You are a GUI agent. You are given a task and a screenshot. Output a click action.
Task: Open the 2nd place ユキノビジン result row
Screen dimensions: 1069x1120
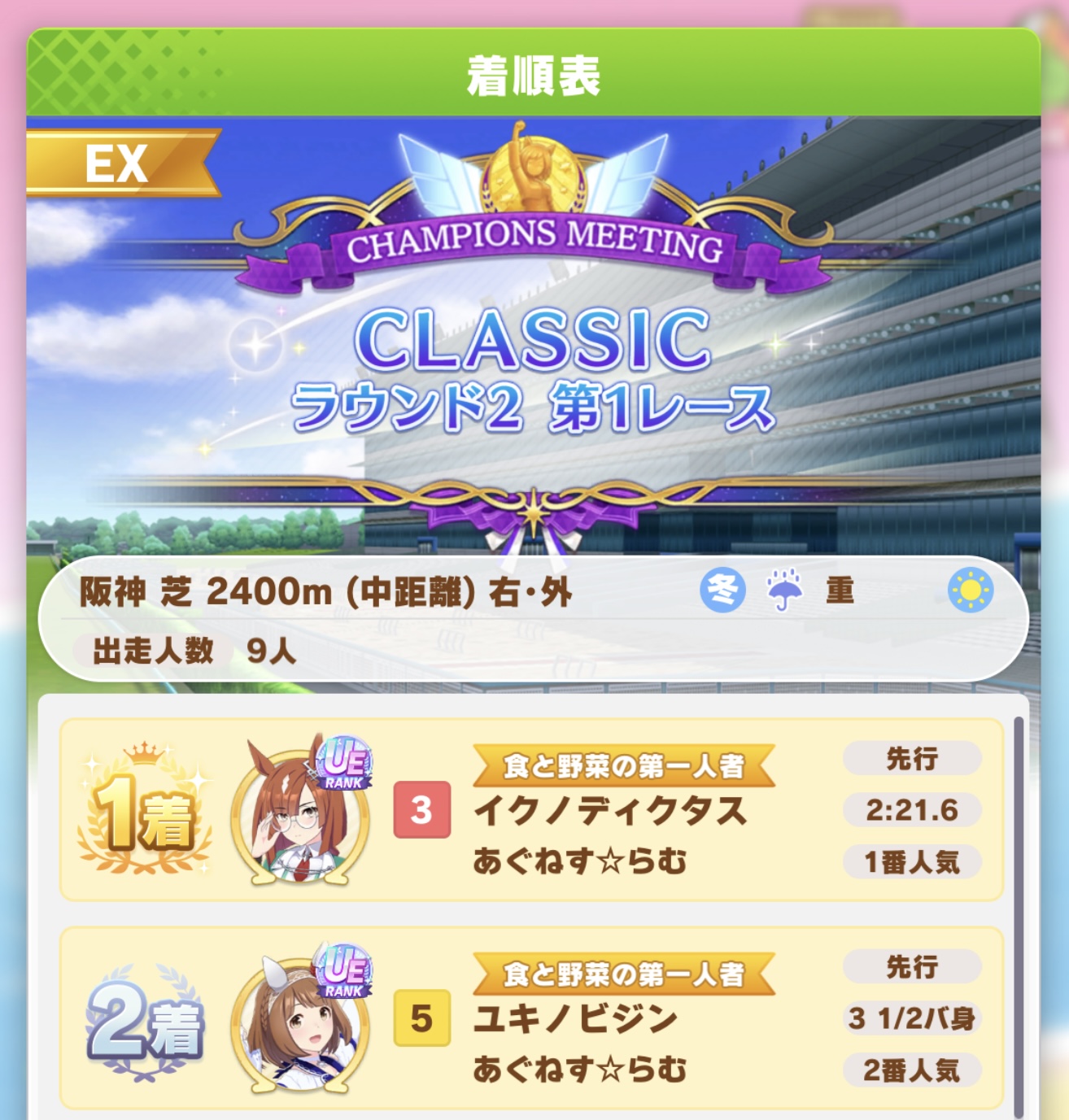[x=532, y=1018]
